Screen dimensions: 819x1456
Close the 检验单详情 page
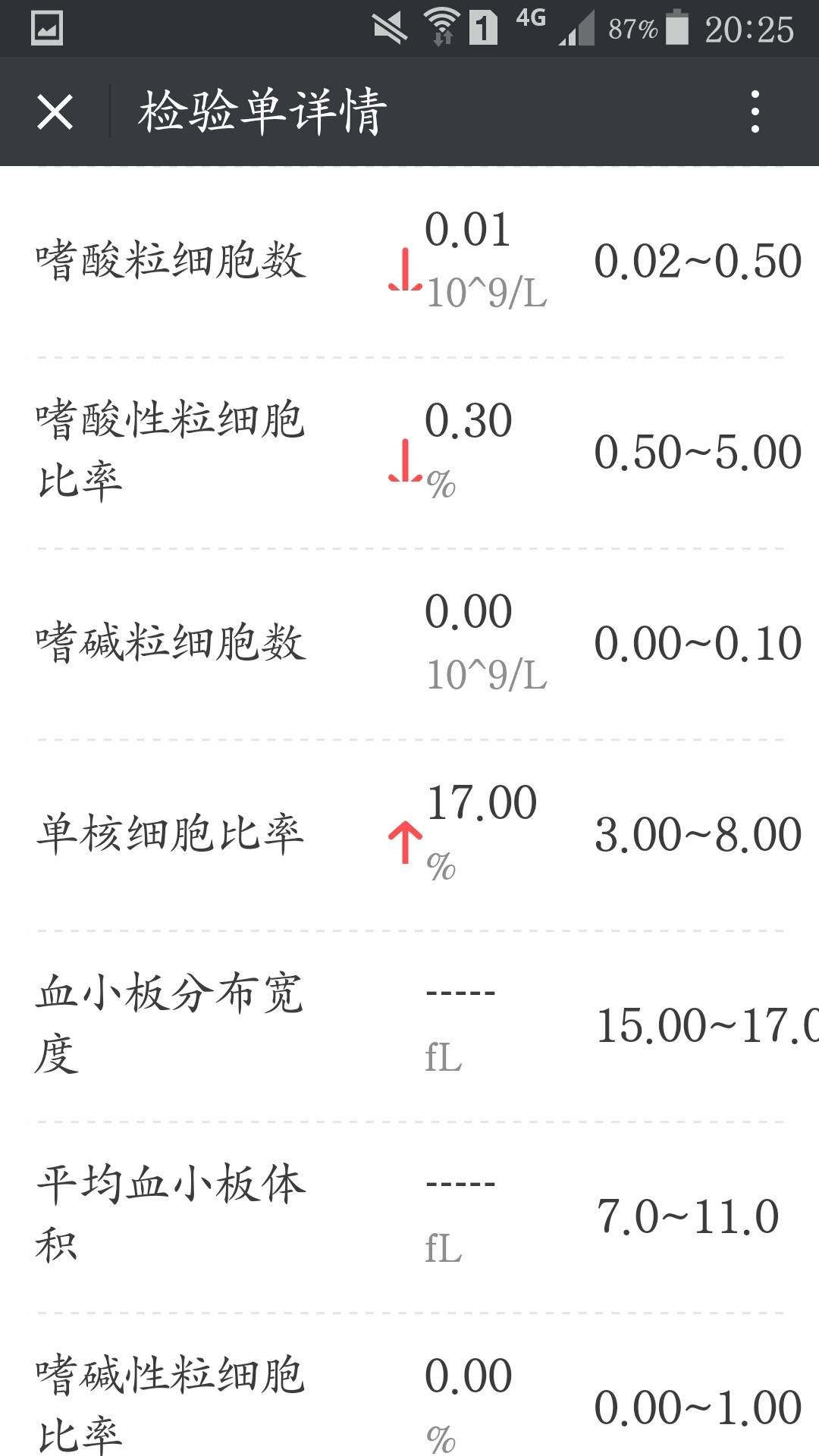click(x=55, y=112)
